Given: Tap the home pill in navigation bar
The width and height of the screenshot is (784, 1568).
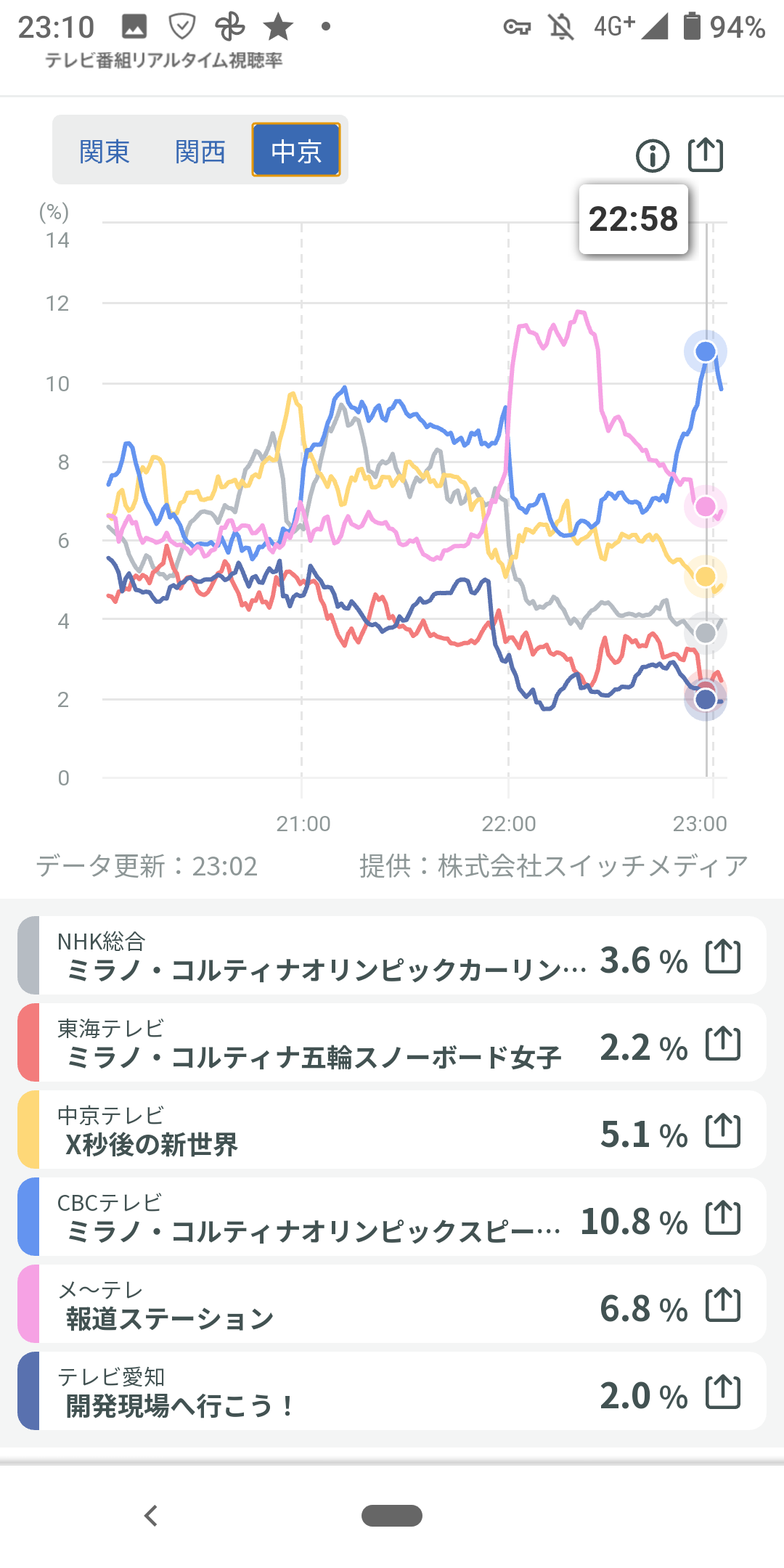Looking at the screenshot, I should point(392,1516).
